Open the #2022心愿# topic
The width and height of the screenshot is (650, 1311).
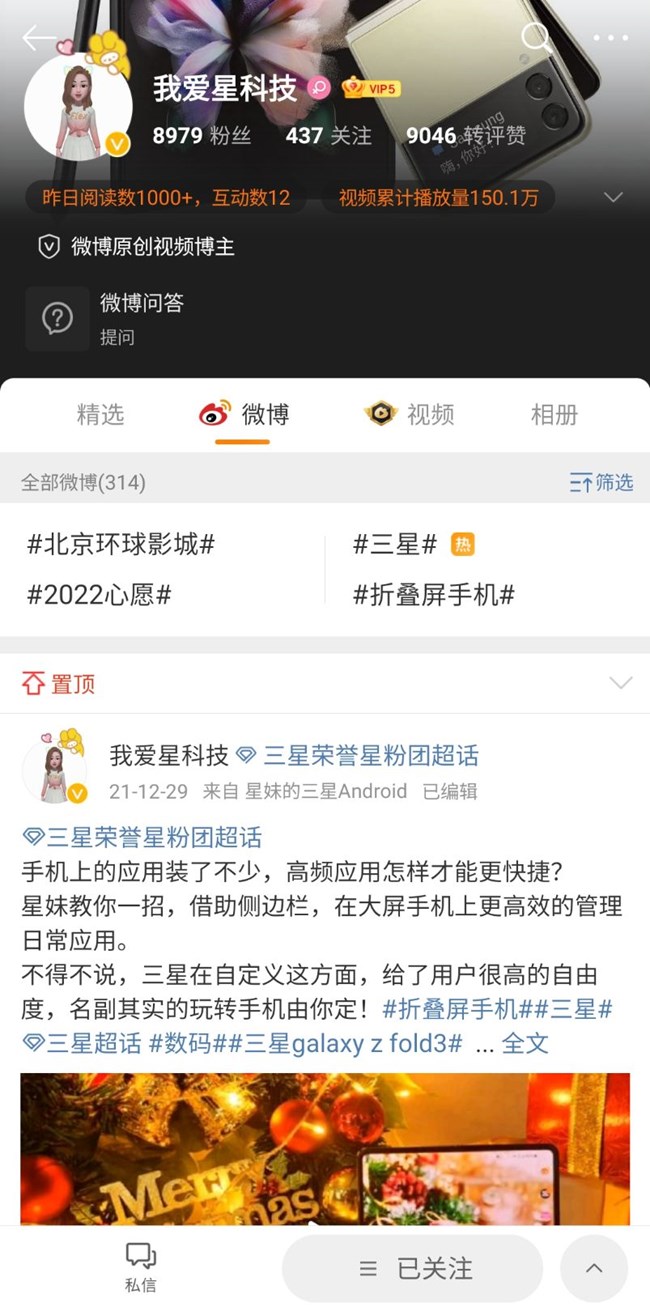99,595
